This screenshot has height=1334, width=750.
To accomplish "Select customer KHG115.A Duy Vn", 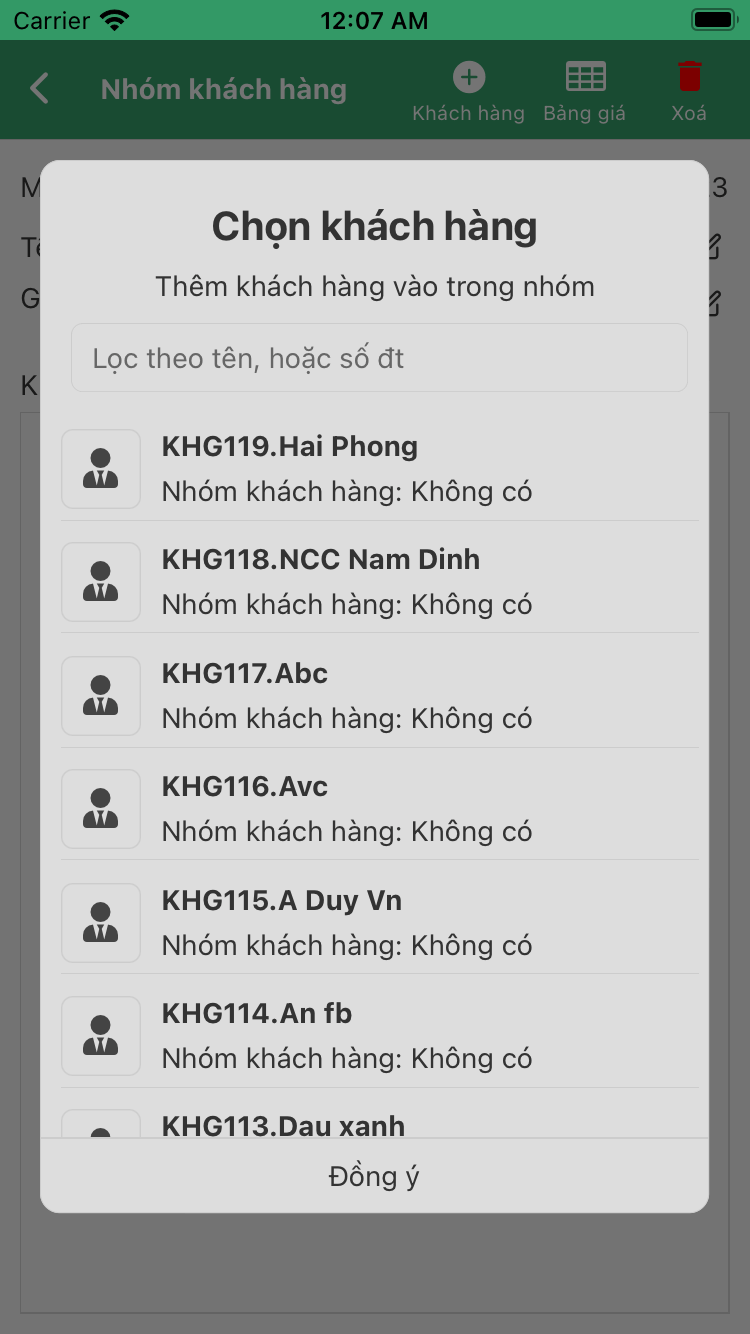I will pos(379,922).
